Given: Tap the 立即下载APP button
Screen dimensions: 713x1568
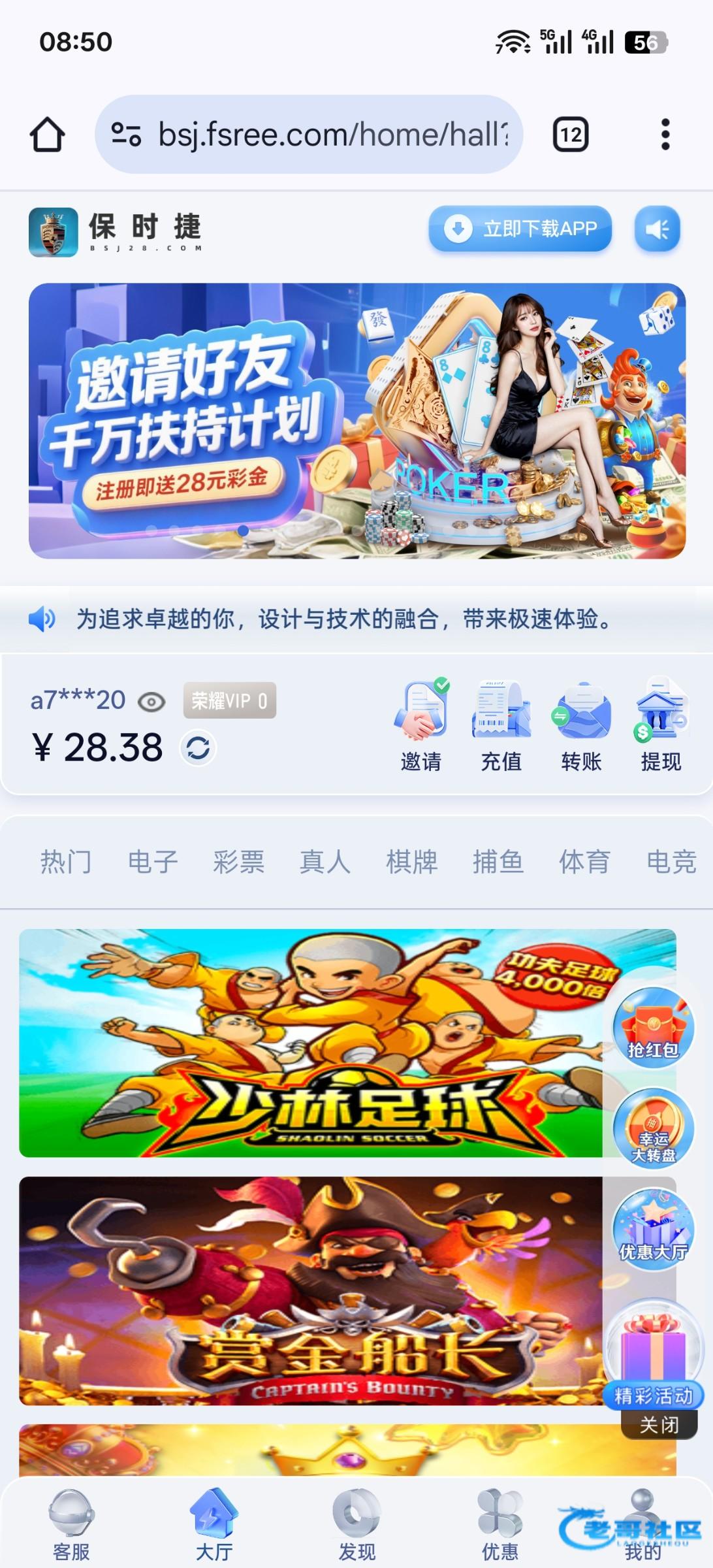Looking at the screenshot, I should 520,229.
